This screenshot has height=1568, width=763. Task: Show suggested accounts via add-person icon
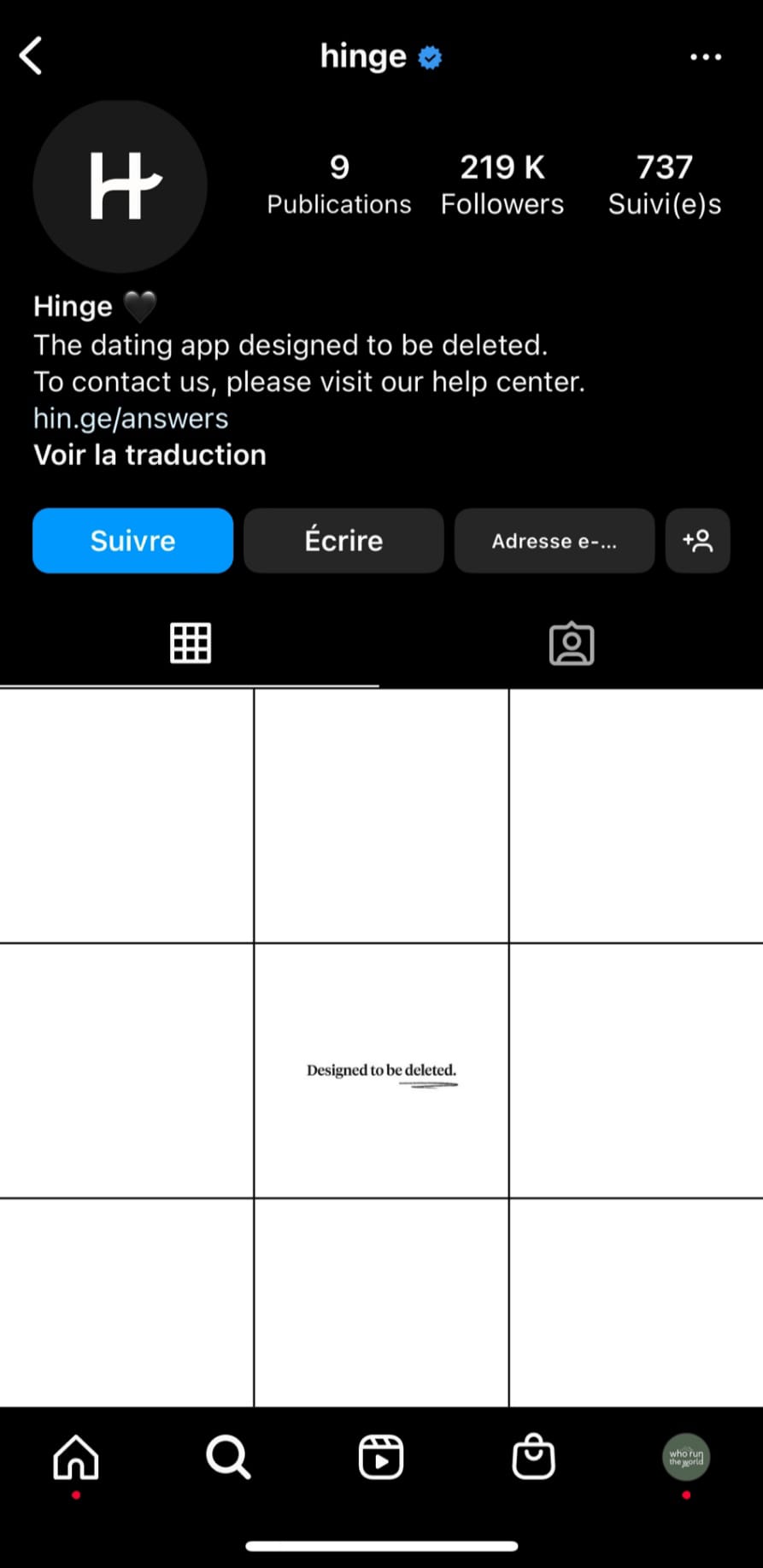pyautogui.click(x=698, y=541)
